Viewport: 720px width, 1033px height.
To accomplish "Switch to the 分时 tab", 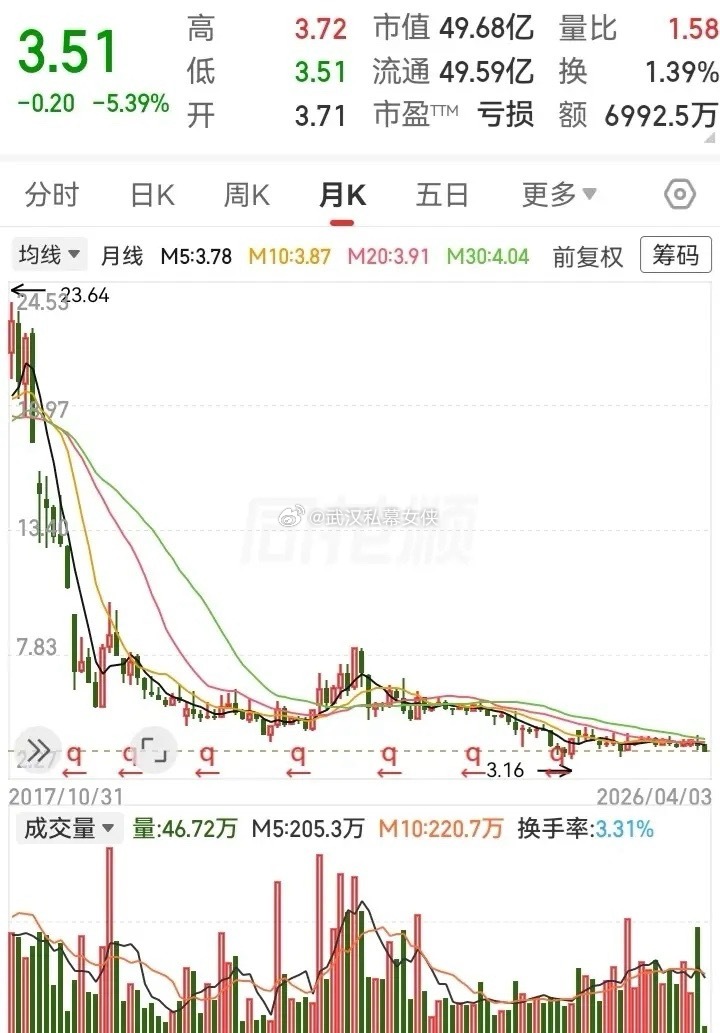I will [51, 195].
